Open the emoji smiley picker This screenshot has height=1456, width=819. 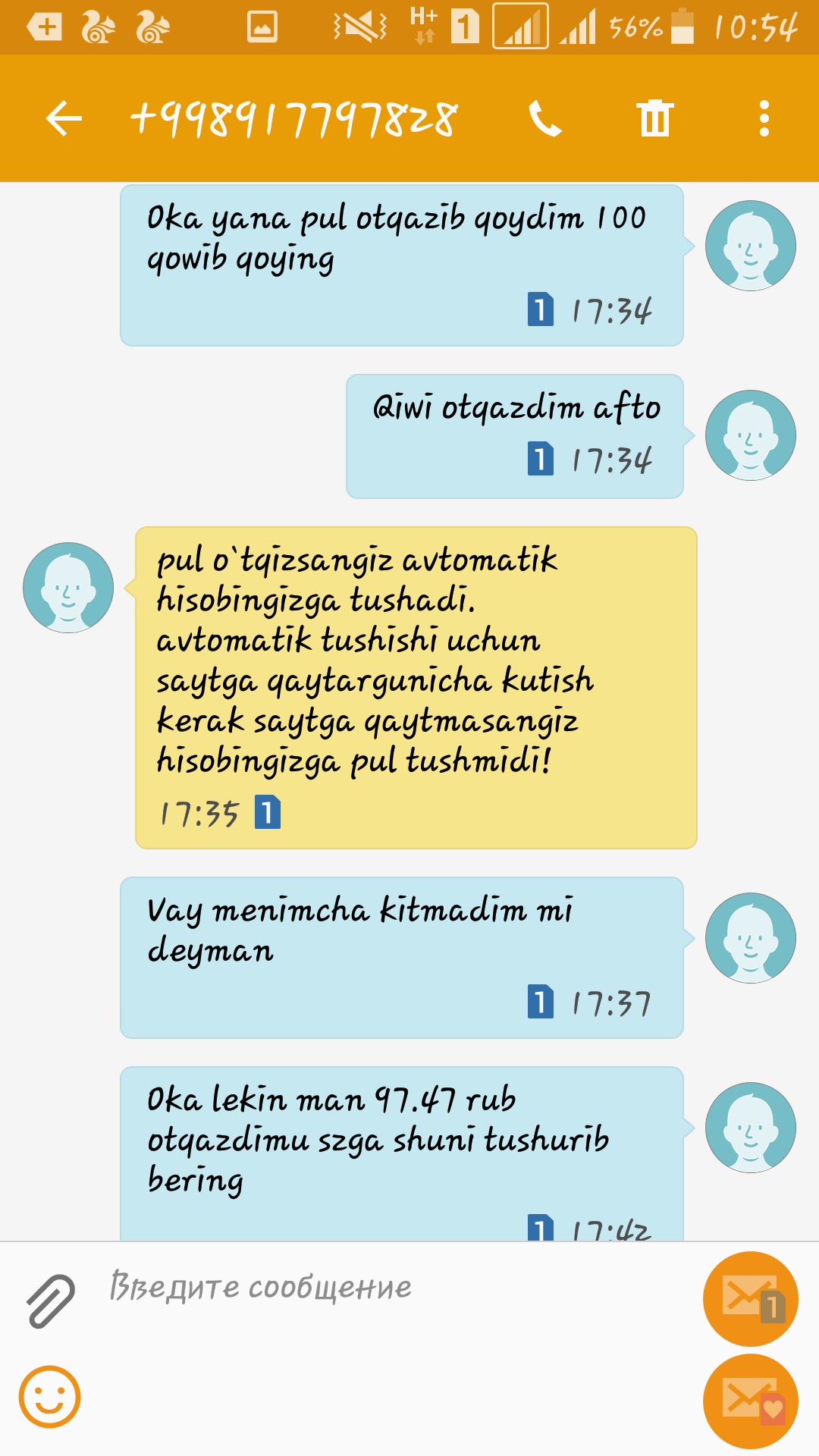click(50, 1397)
